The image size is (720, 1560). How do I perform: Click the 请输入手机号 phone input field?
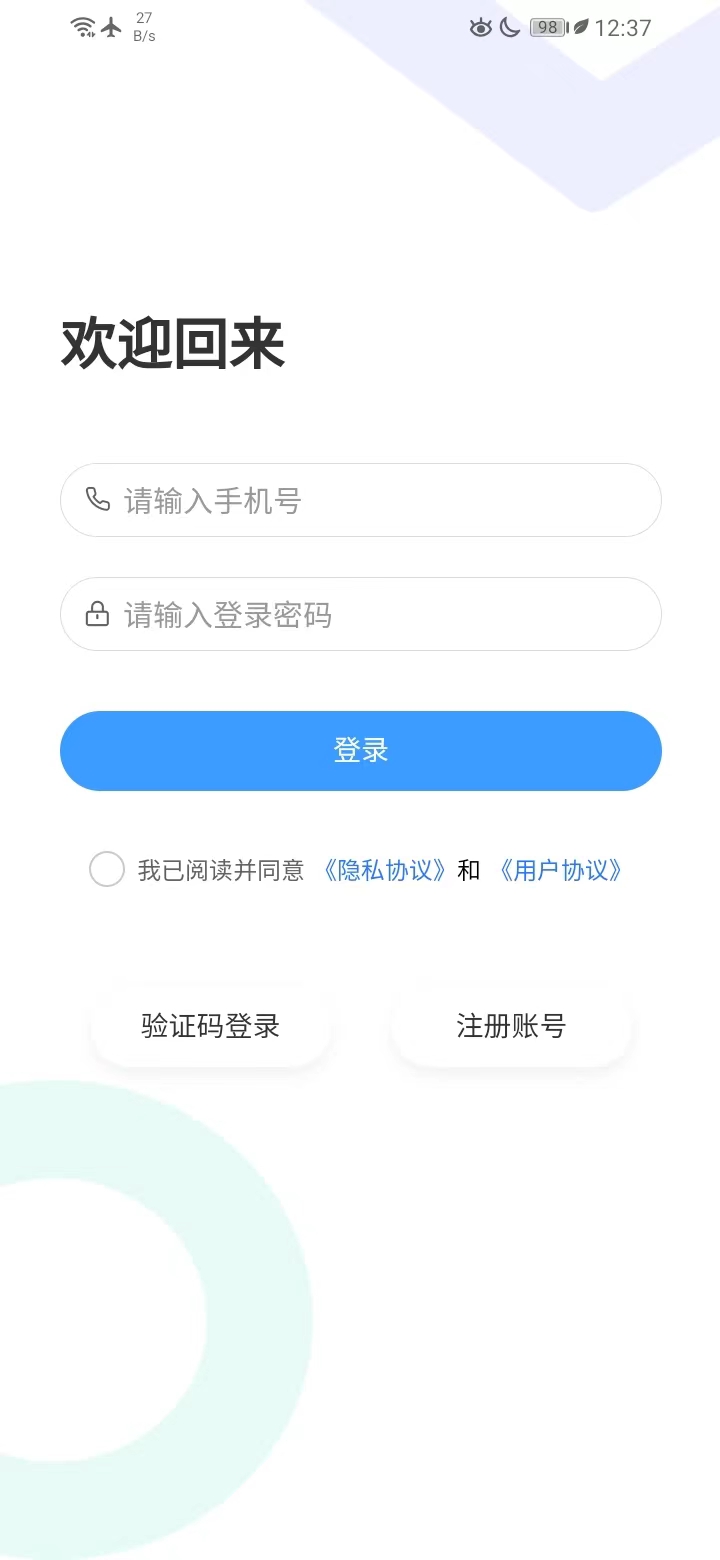[x=360, y=500]
